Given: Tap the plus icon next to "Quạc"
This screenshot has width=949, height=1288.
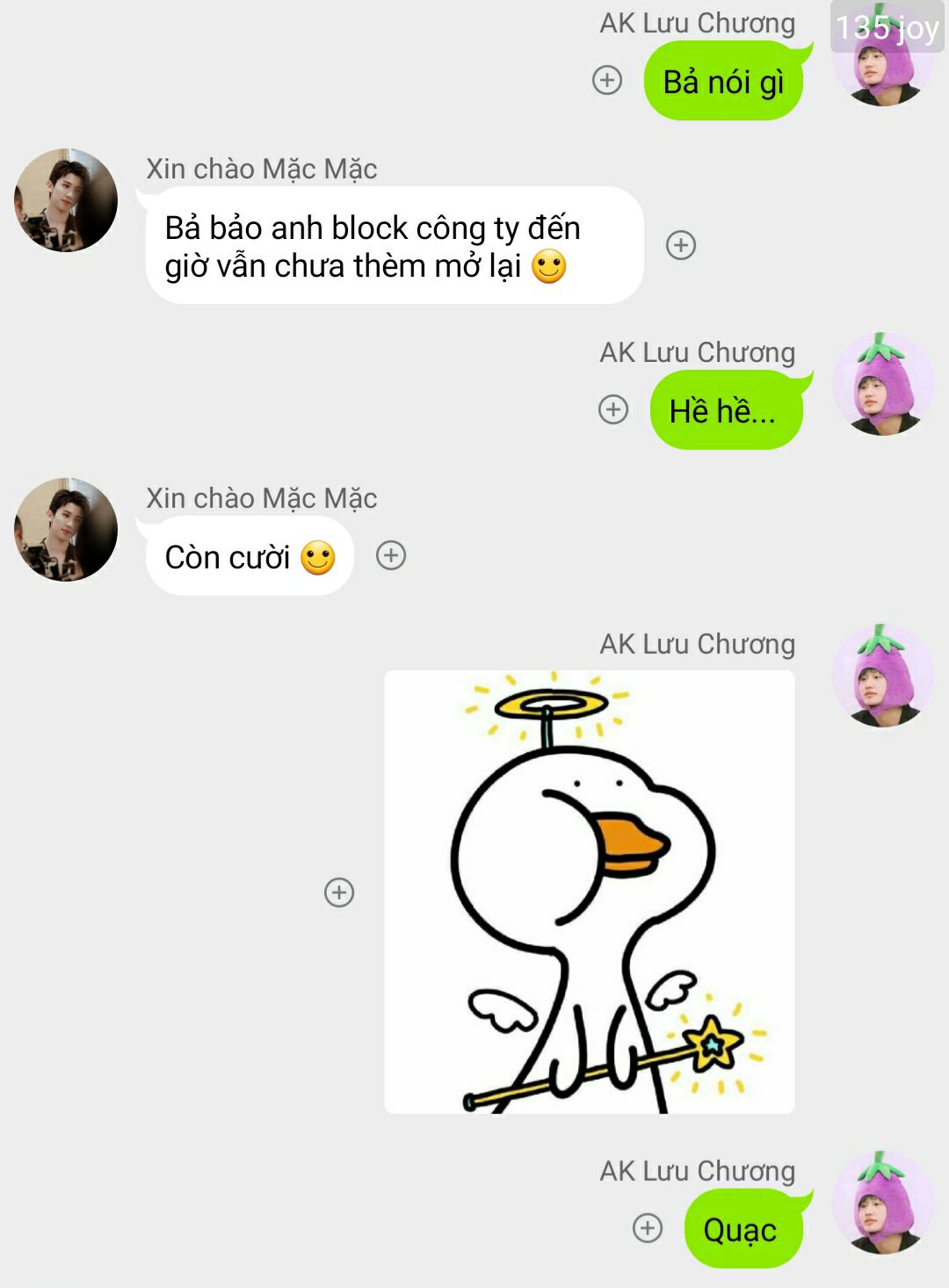Looking at the screenshot, I should pyautogui.click(x=648, y=1228).
